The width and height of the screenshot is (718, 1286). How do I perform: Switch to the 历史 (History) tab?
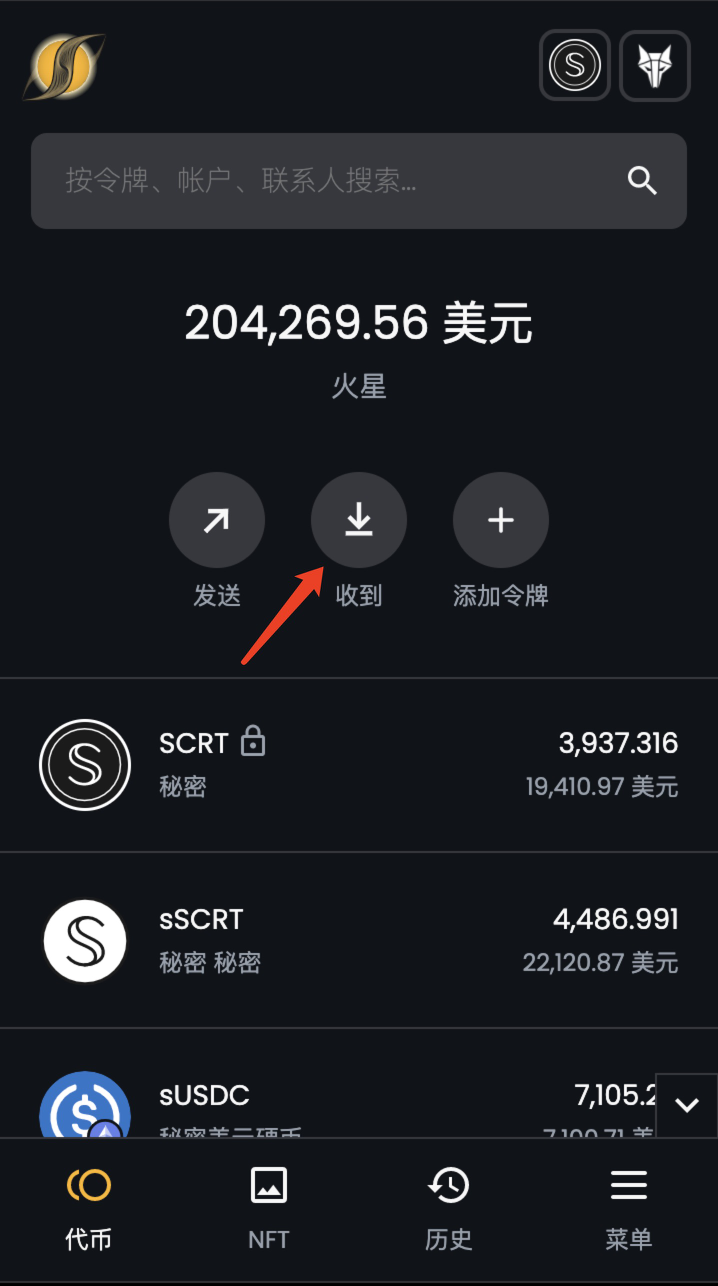pyautogui.click(x=449, y=1210)
